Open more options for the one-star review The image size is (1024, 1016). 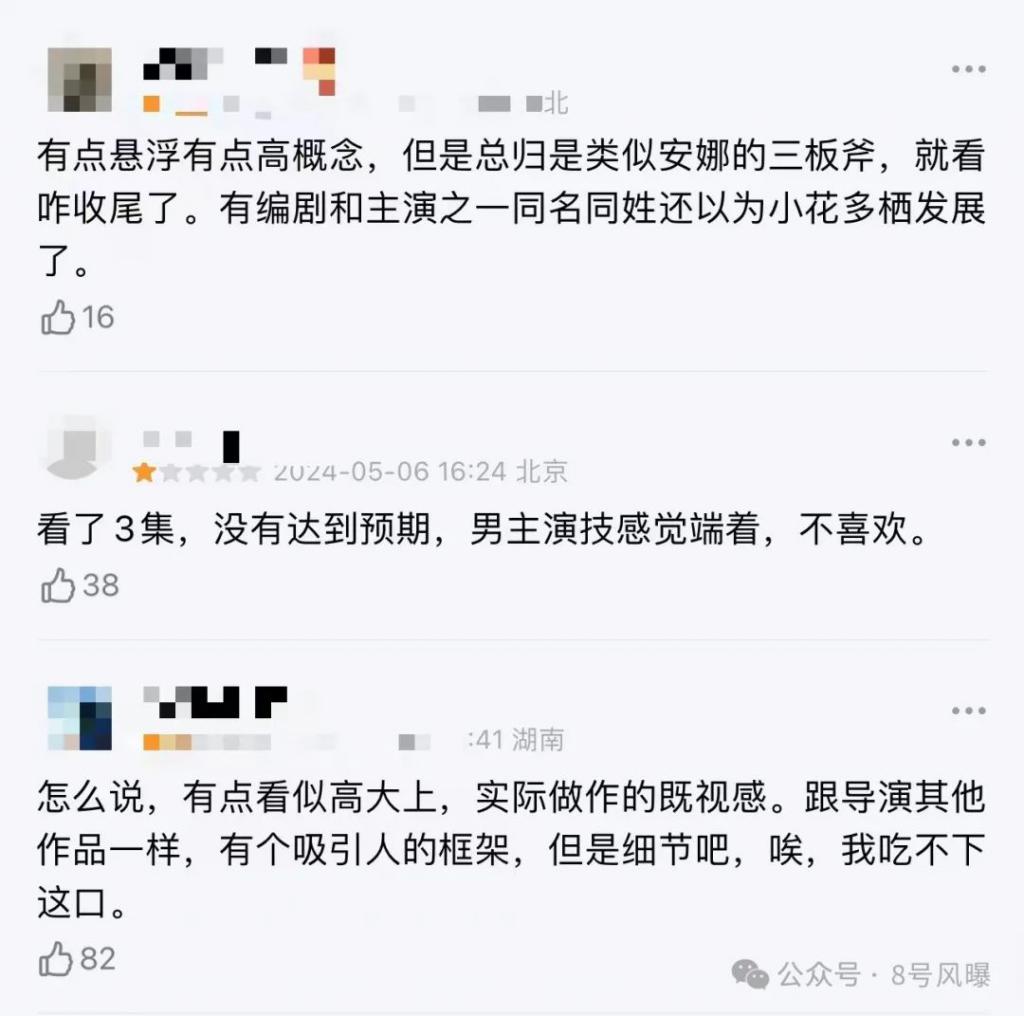pyautogui.click(x=967, y=443)
